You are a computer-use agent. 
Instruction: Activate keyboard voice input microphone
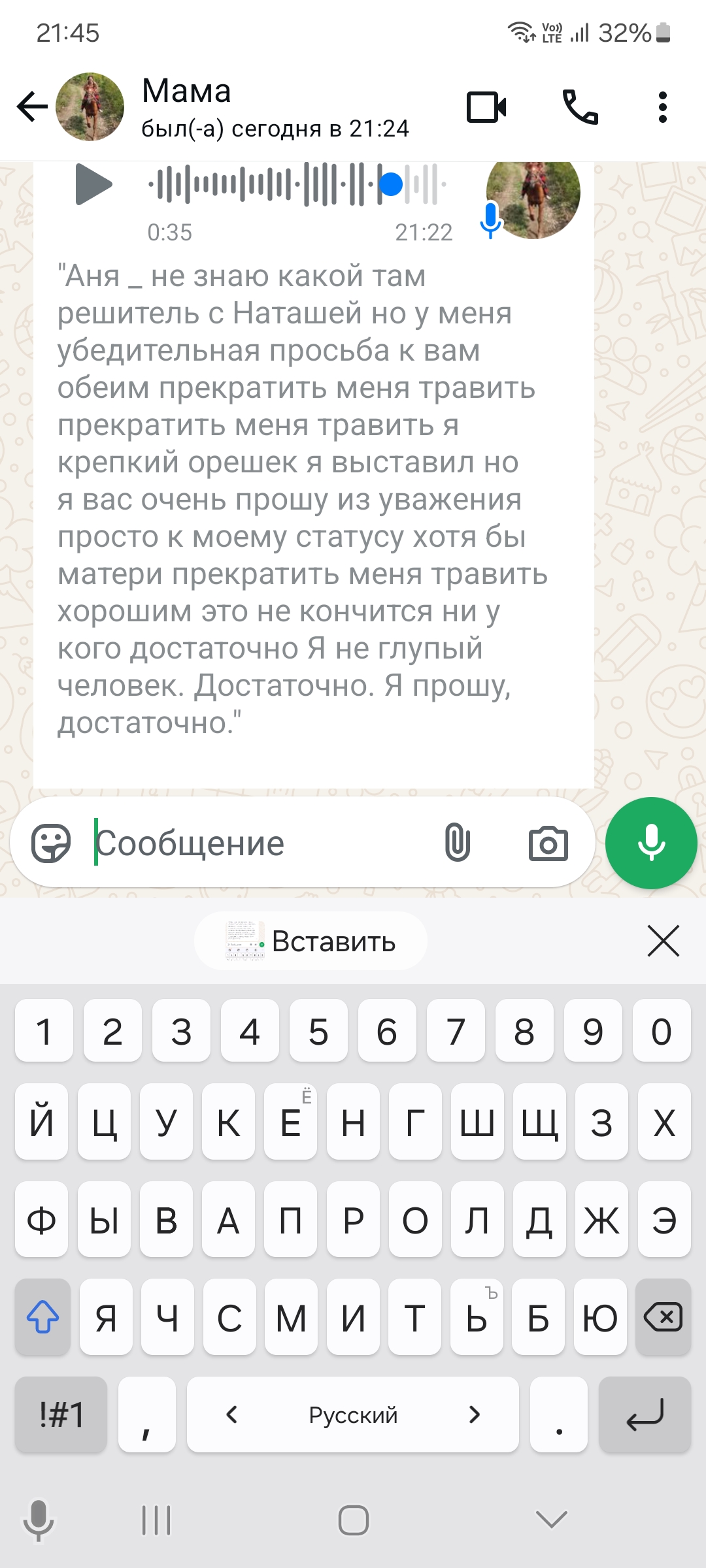(38, 1520)
